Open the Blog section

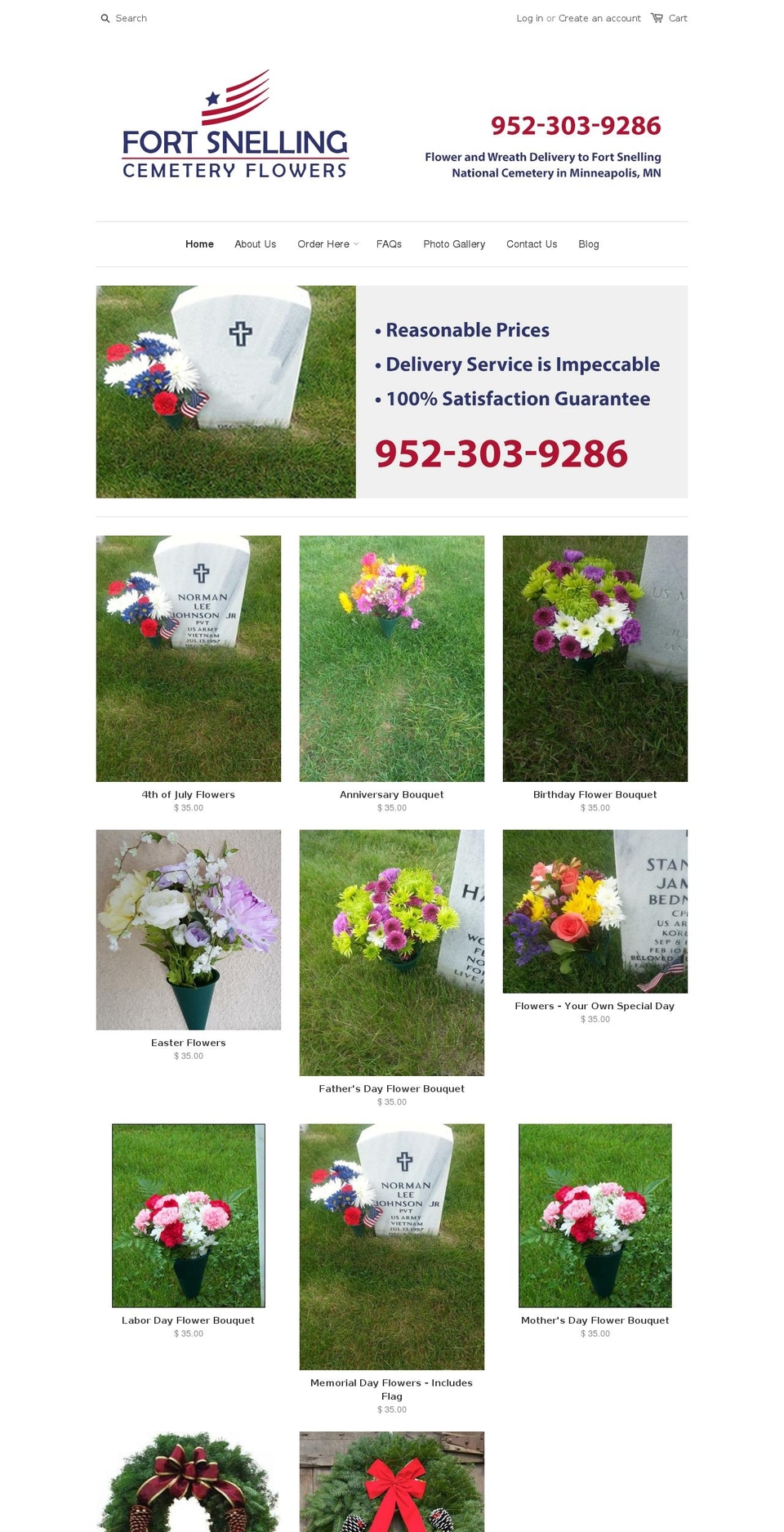click(588, 243)
